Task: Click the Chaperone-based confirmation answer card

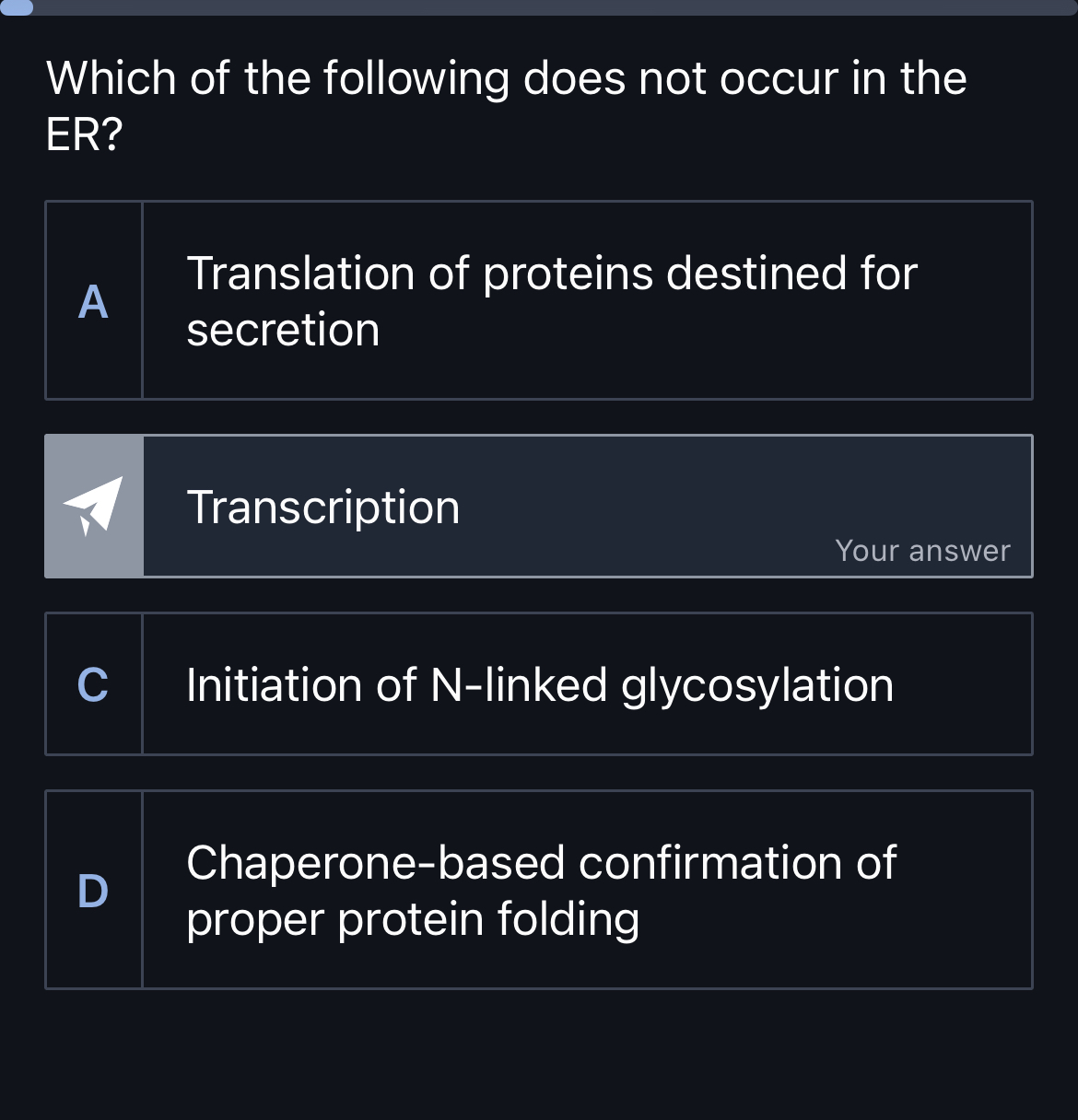Action: 539,889
